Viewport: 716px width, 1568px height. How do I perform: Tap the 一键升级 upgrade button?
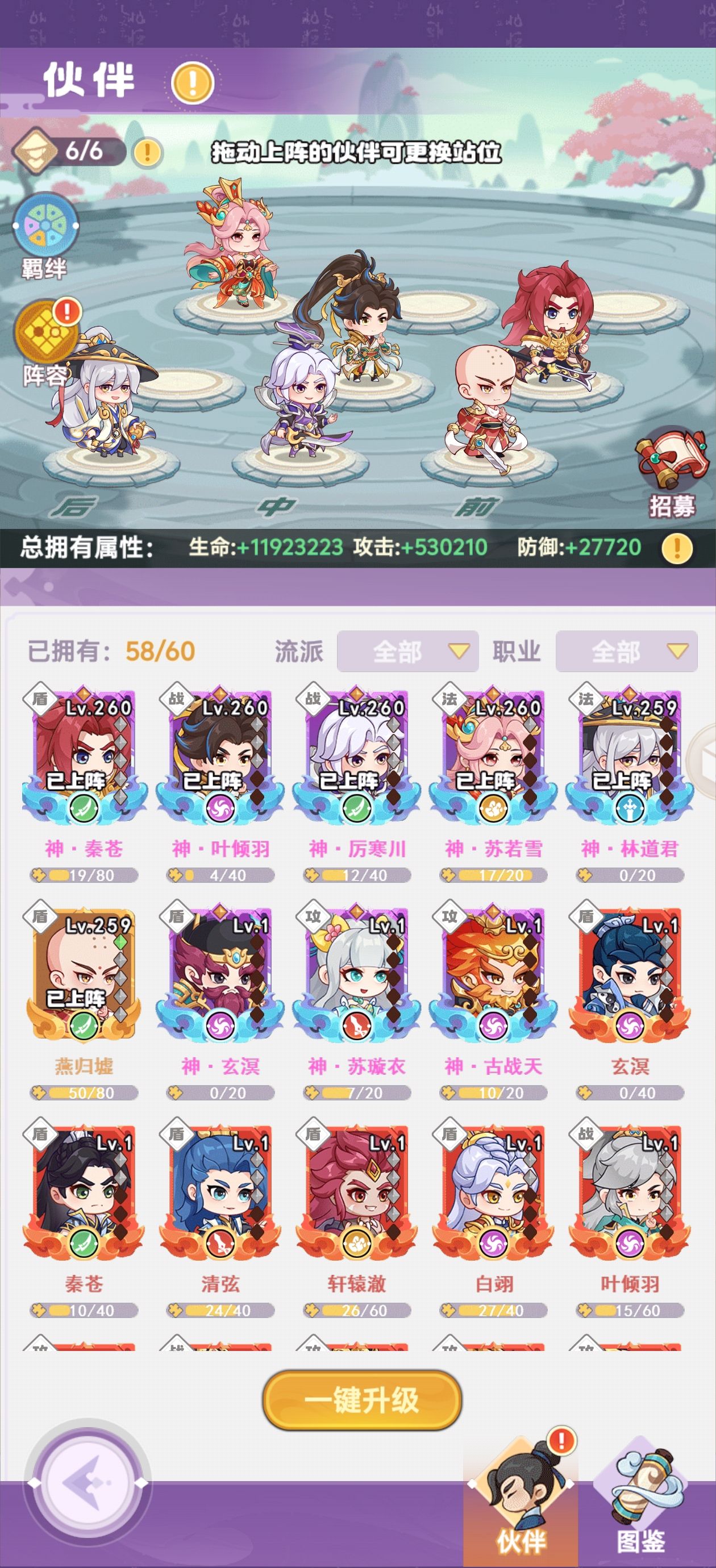[363, 1400]
